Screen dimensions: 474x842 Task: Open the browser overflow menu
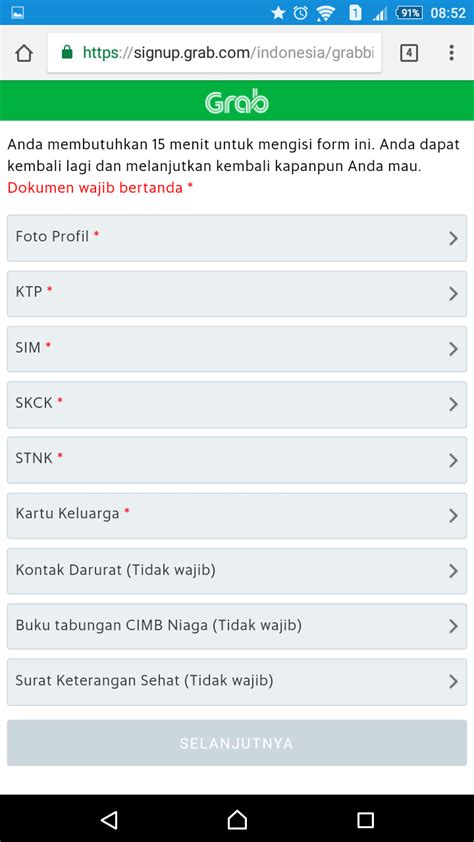(x=451, y=53)
